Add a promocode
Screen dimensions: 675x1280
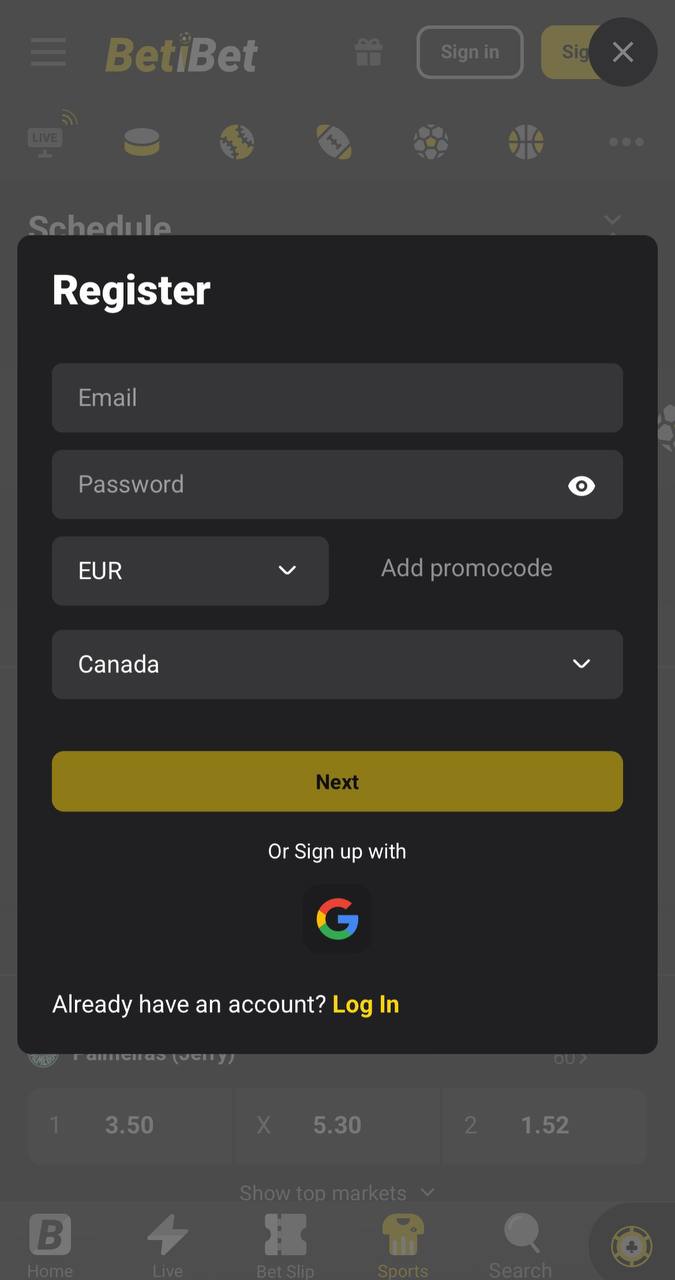tap(467, 568)
